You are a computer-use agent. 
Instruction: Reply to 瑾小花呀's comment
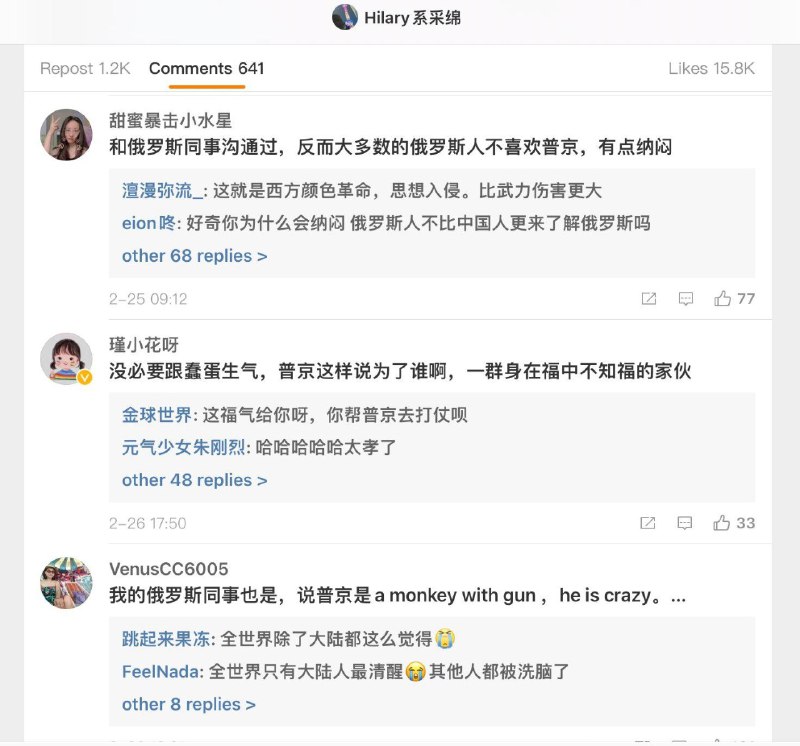coord(686,523)
